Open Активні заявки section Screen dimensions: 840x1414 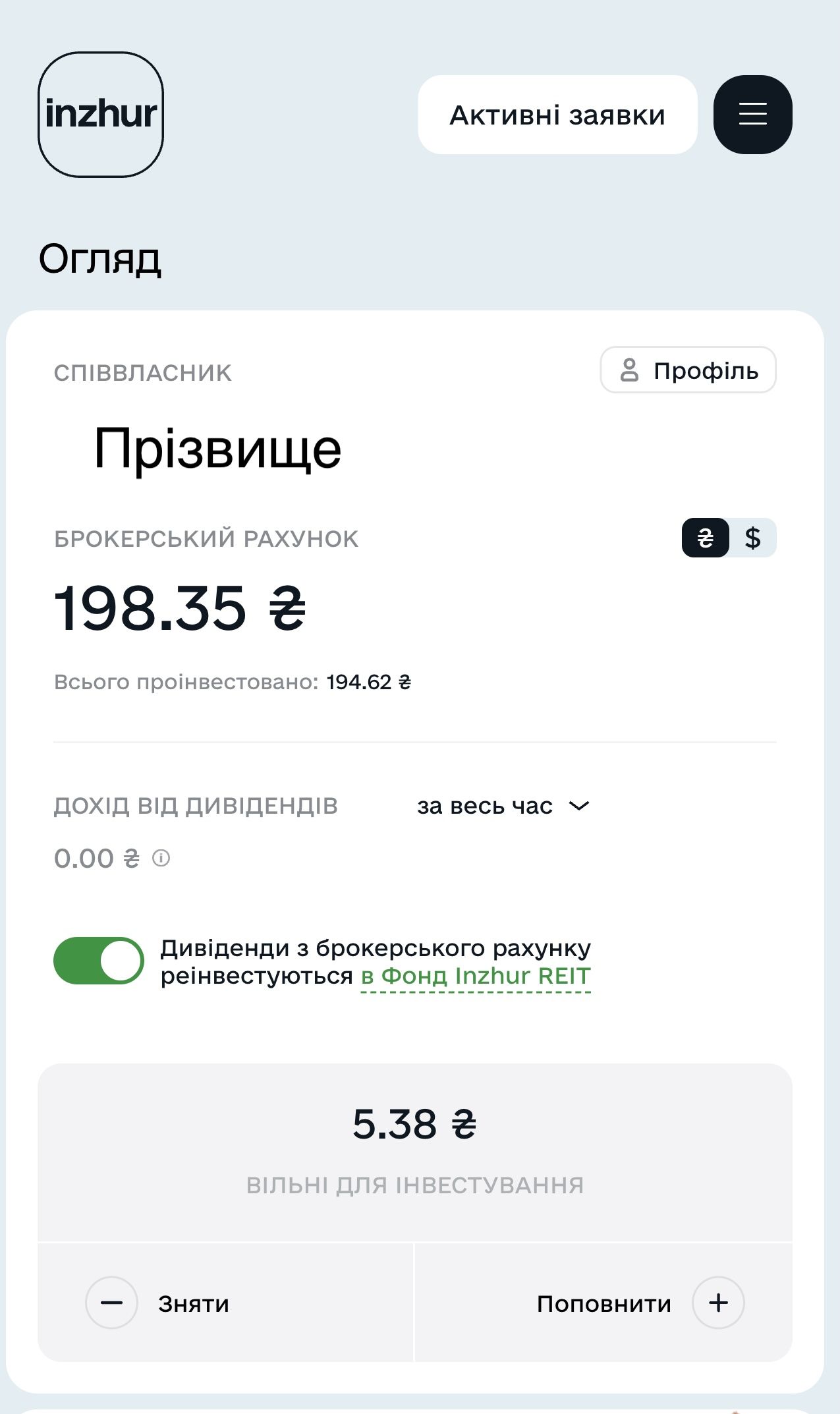coord(557,113)
